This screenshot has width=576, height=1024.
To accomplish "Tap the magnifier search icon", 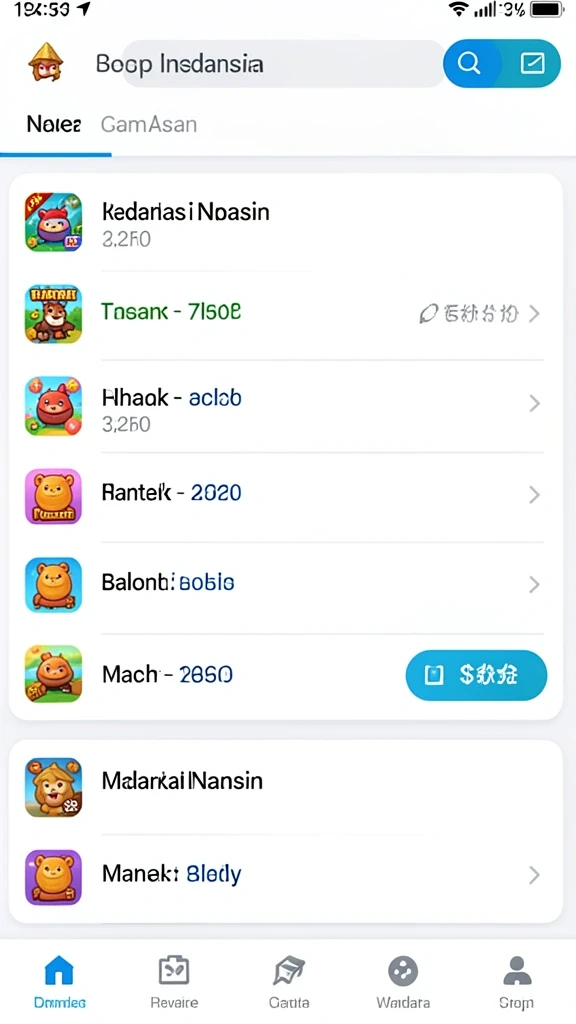I will (469, 63).
